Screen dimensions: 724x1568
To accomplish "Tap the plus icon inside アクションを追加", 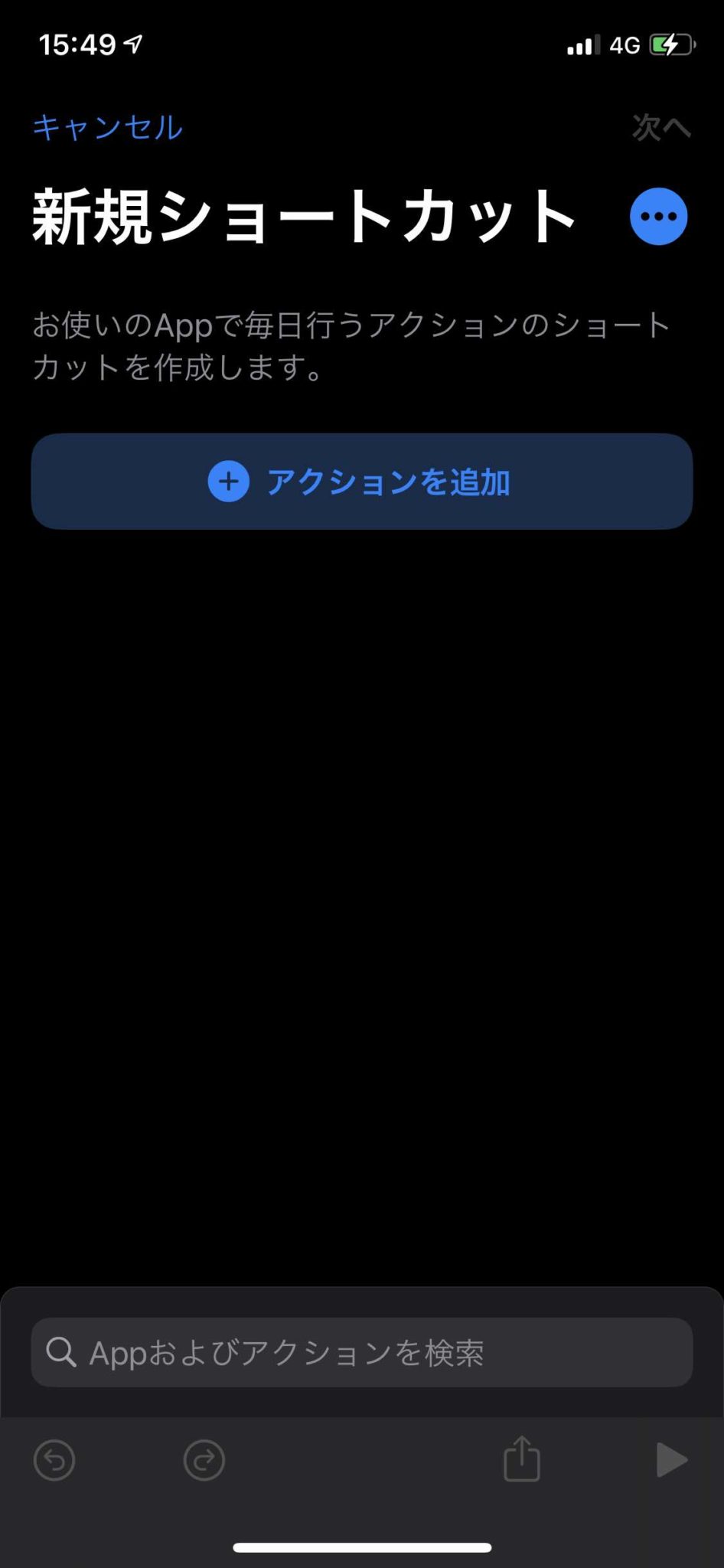I will 227,482.
